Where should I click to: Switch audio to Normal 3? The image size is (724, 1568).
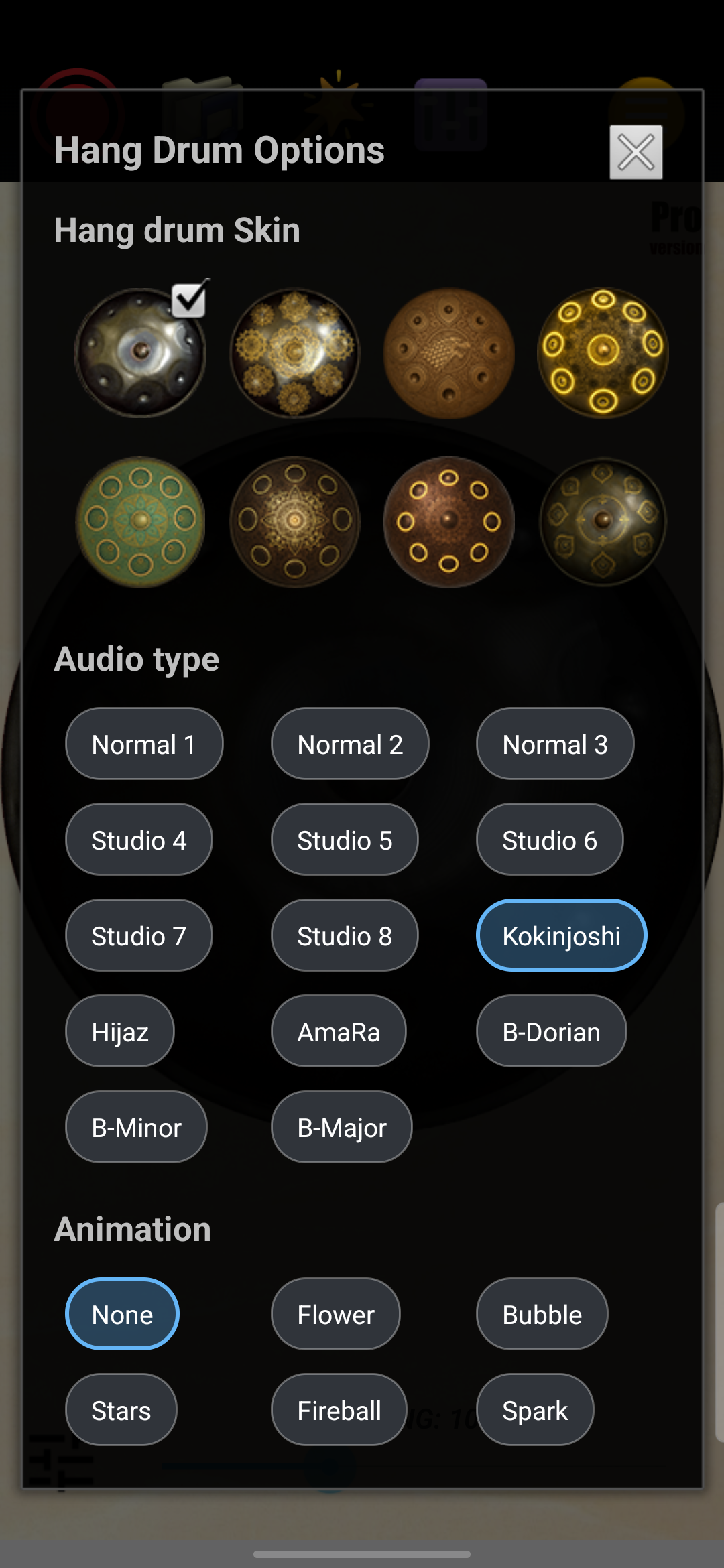coord(554,744)
